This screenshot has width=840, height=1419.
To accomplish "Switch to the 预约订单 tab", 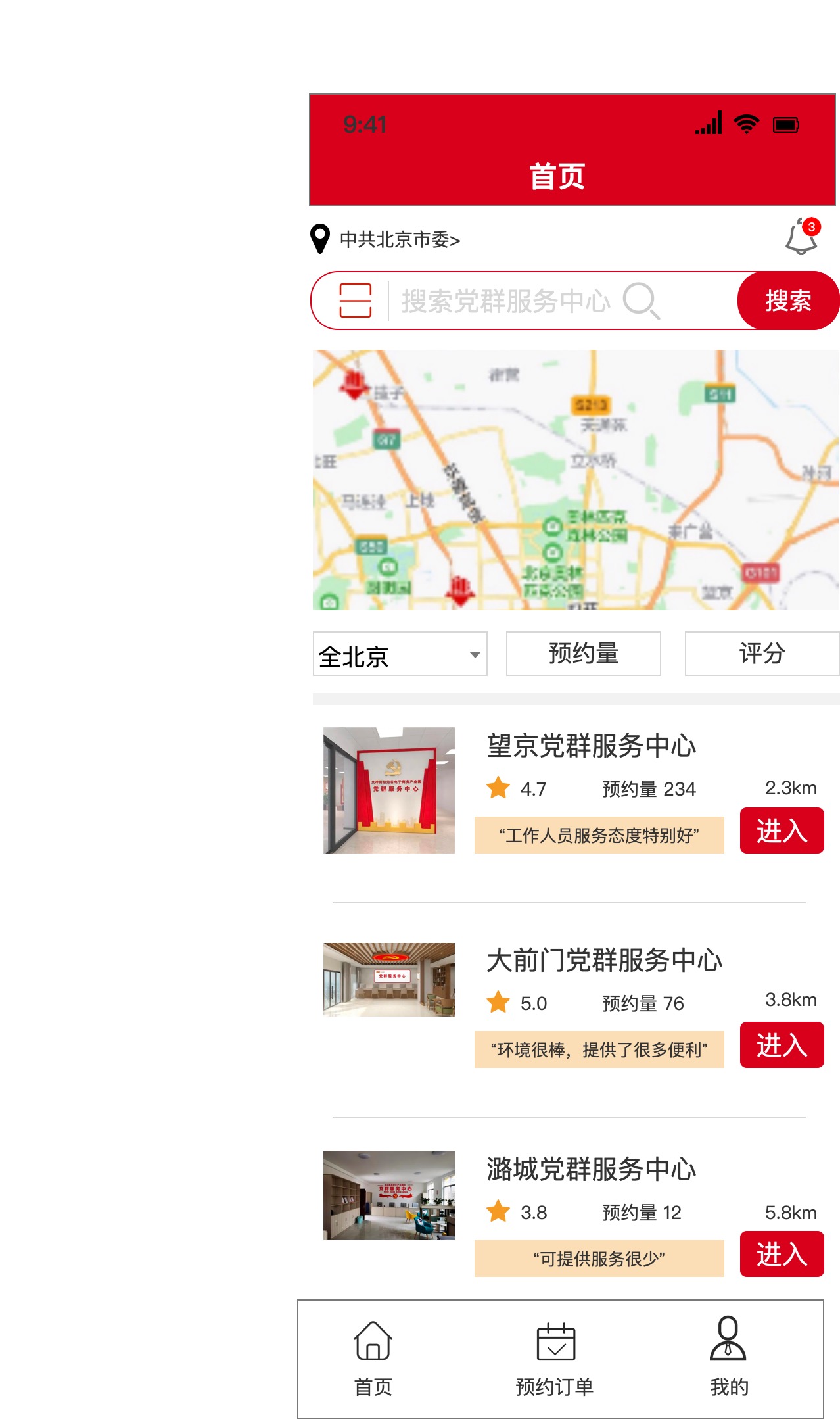I will click(555, 1359).
